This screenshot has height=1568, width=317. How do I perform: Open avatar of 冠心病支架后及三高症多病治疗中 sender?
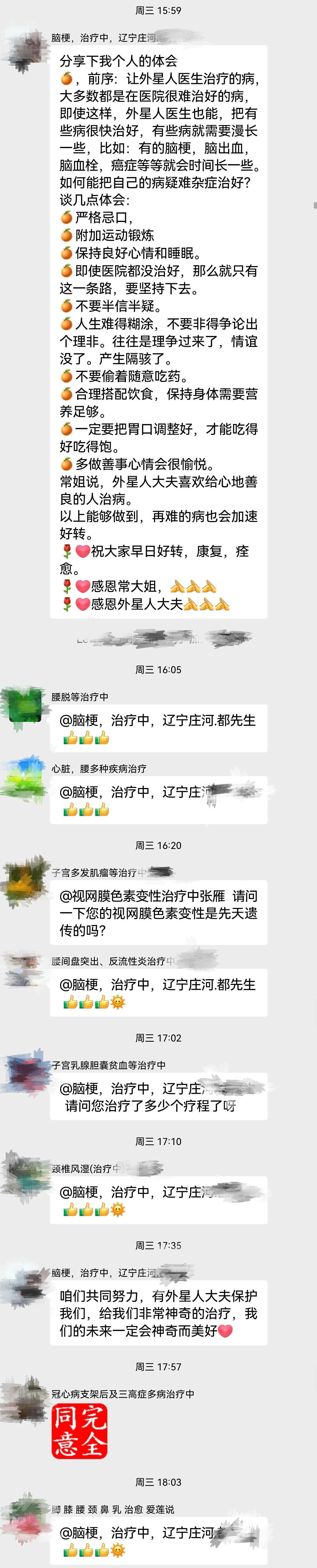coord(24,1405)
